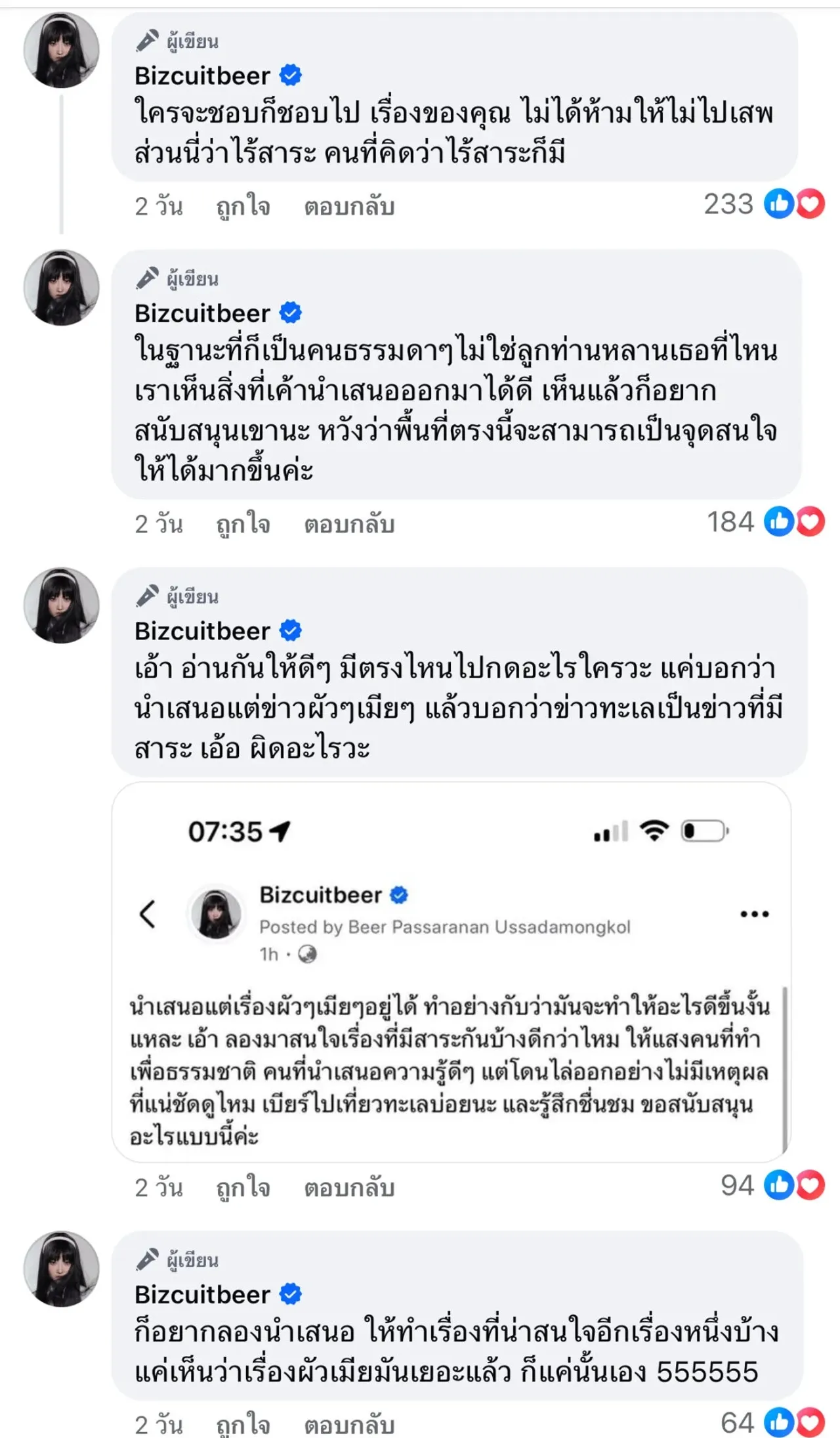This screenshot has width=840, height=1438.
Task: Click the verified badge next to Bizcuitbeer
Action: 289,76
